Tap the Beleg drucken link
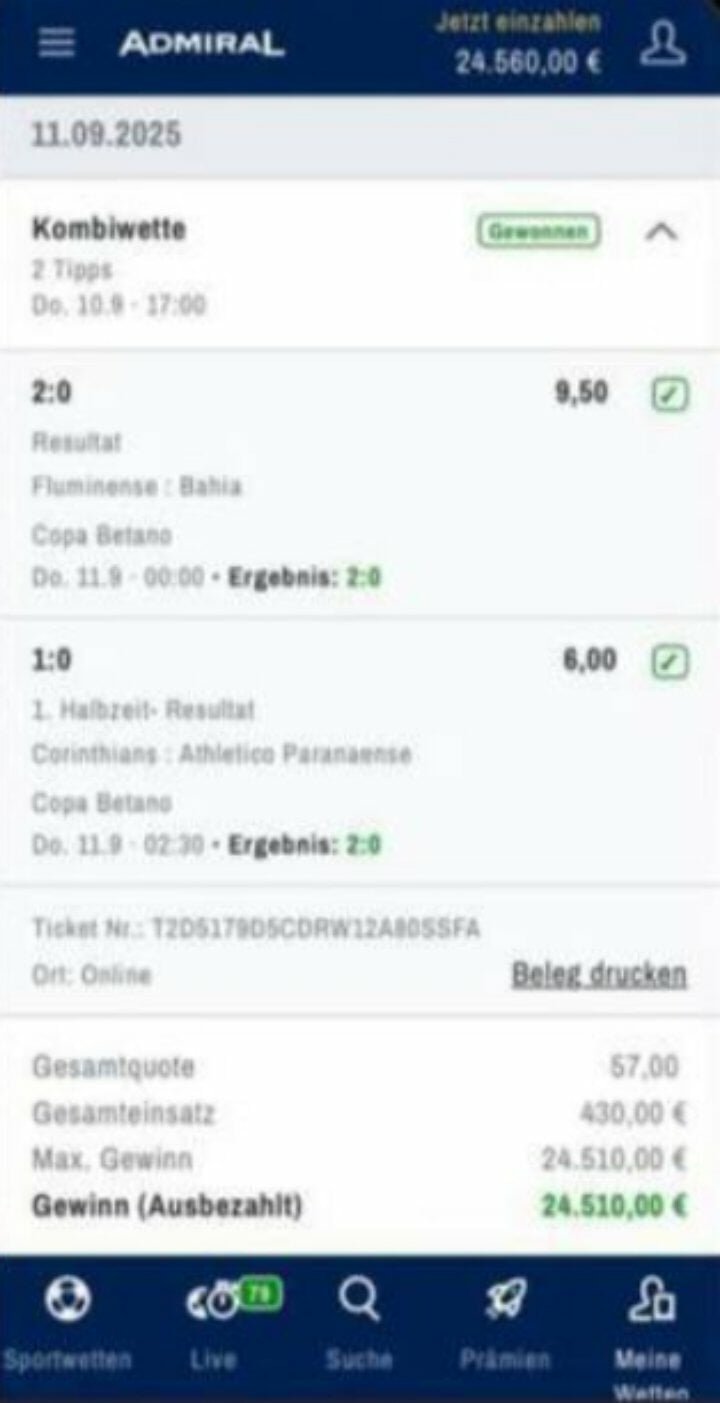This screenshot has width=720, height=1403. pos(599,974)
